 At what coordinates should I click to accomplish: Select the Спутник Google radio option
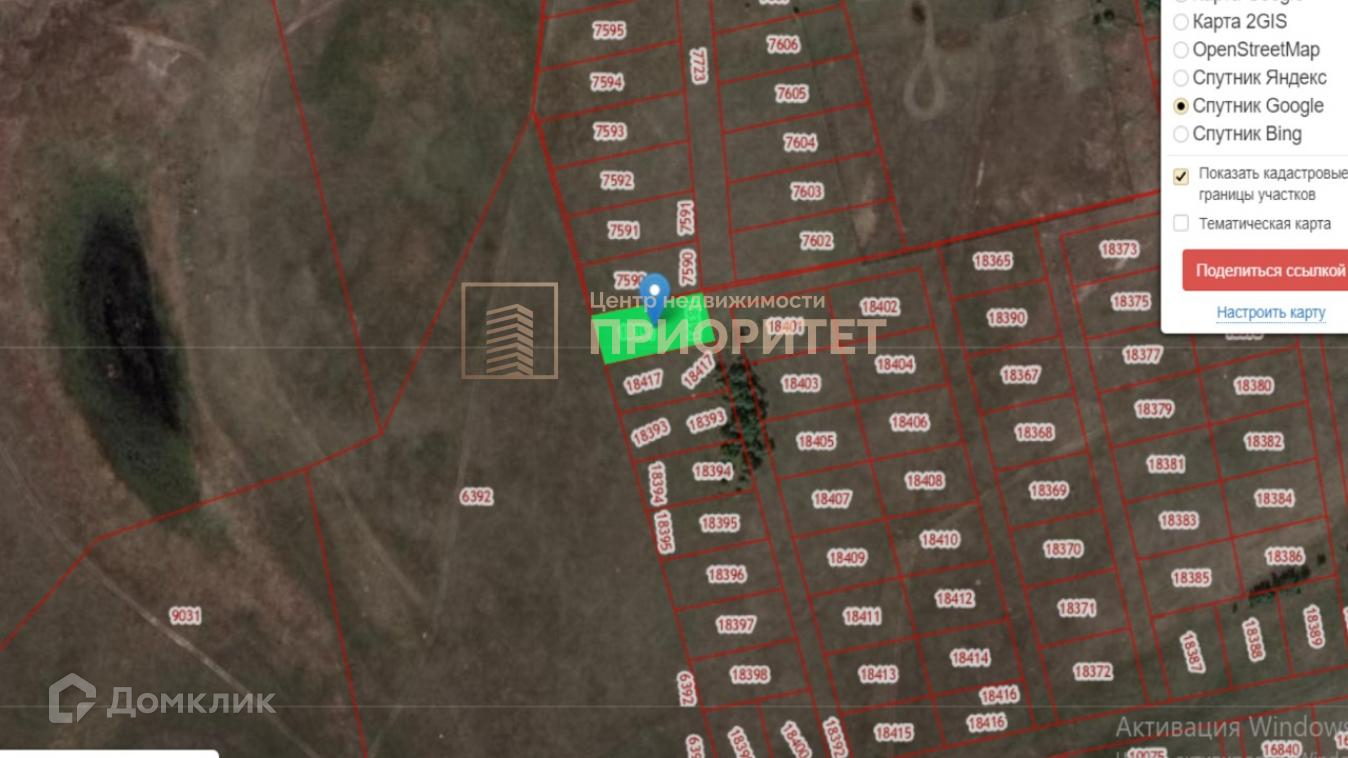tap(1181, 106)
